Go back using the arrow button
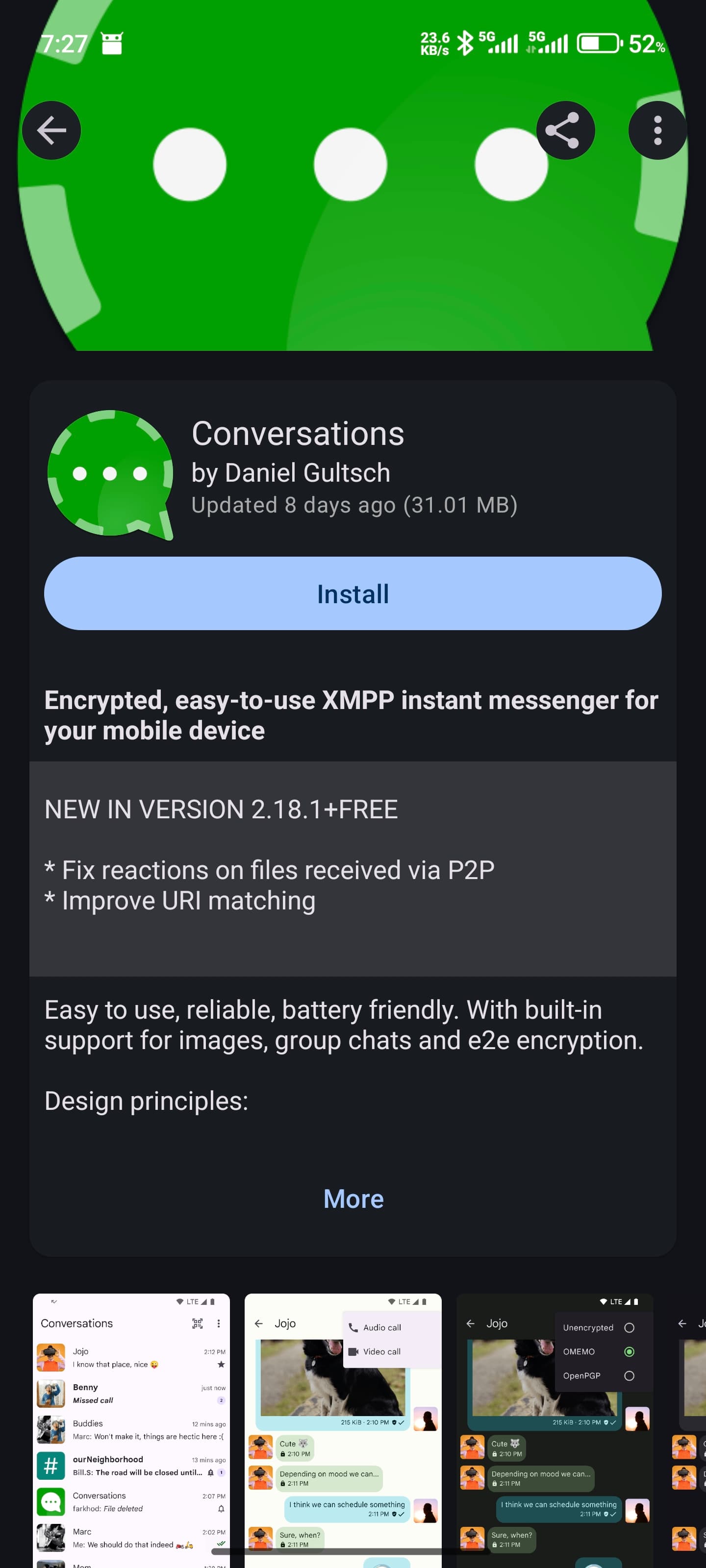 51,130
